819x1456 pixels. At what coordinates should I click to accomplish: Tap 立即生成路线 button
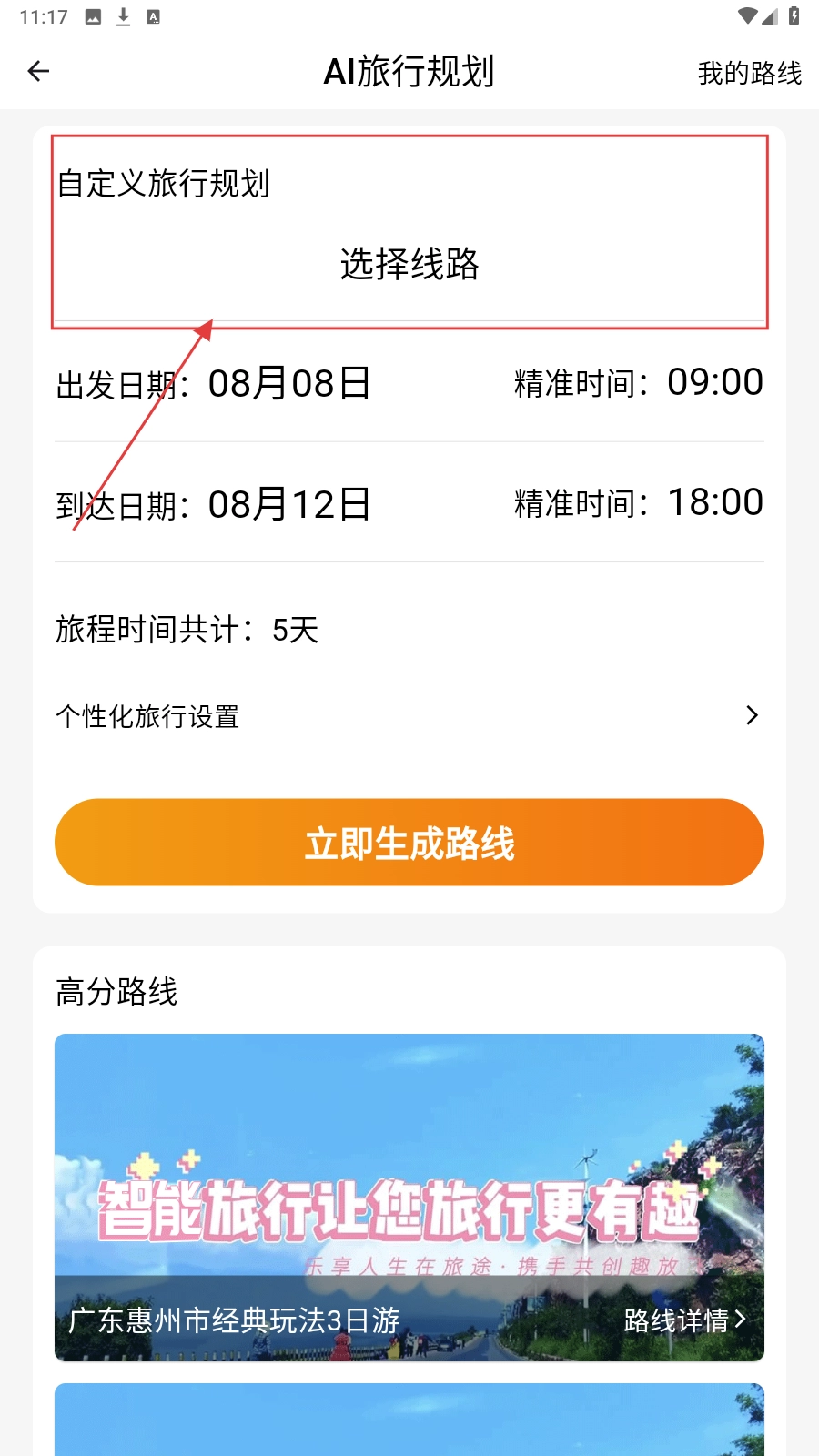[409, 843]
